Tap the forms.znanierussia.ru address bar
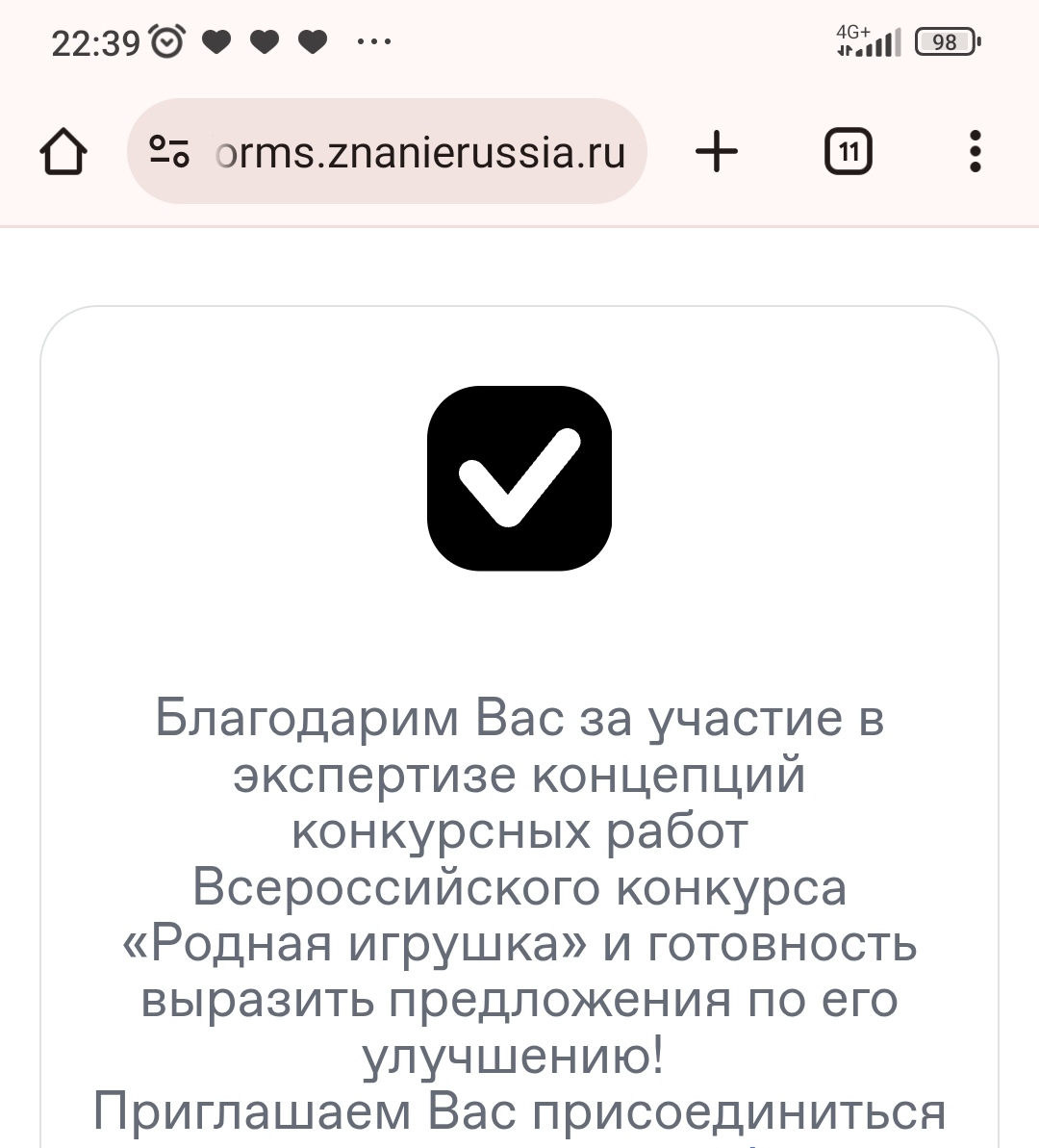The width and height of the screenshot is (1039, 1148). 419,152
